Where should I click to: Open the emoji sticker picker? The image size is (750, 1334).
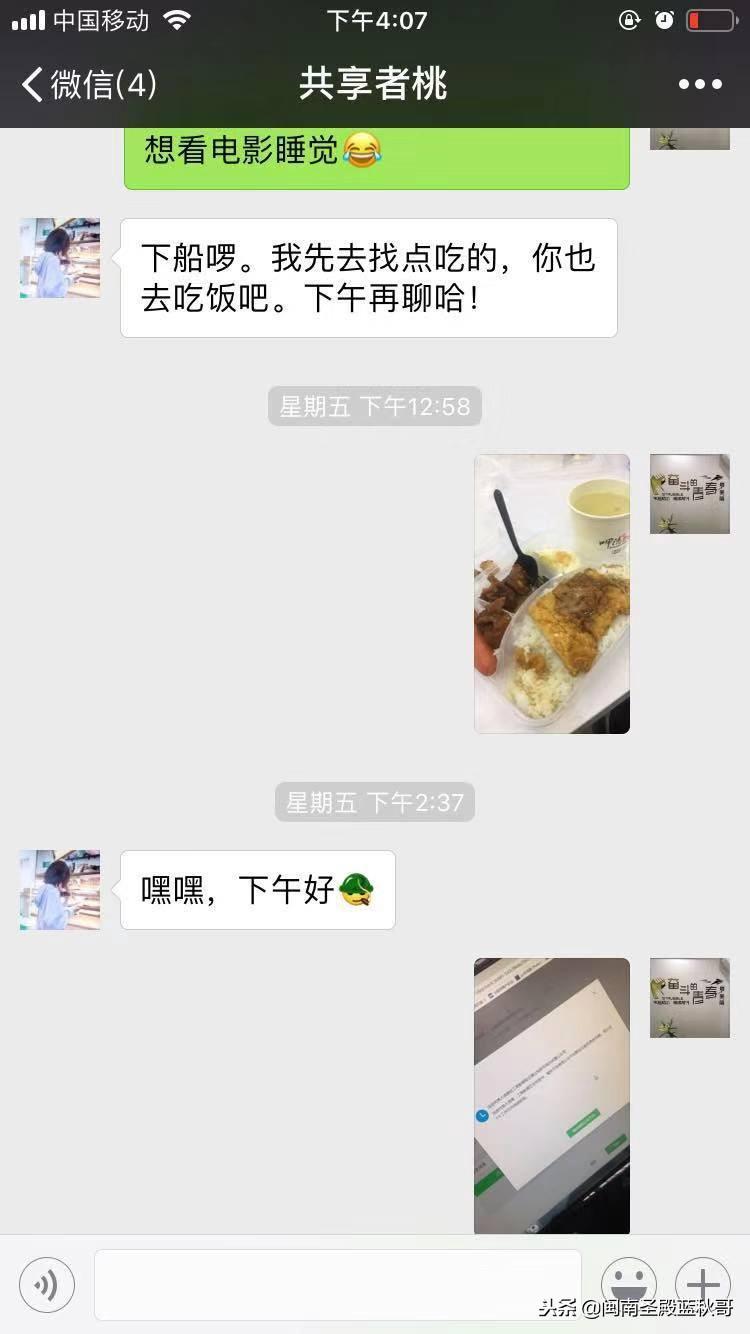pos(629,1284)
